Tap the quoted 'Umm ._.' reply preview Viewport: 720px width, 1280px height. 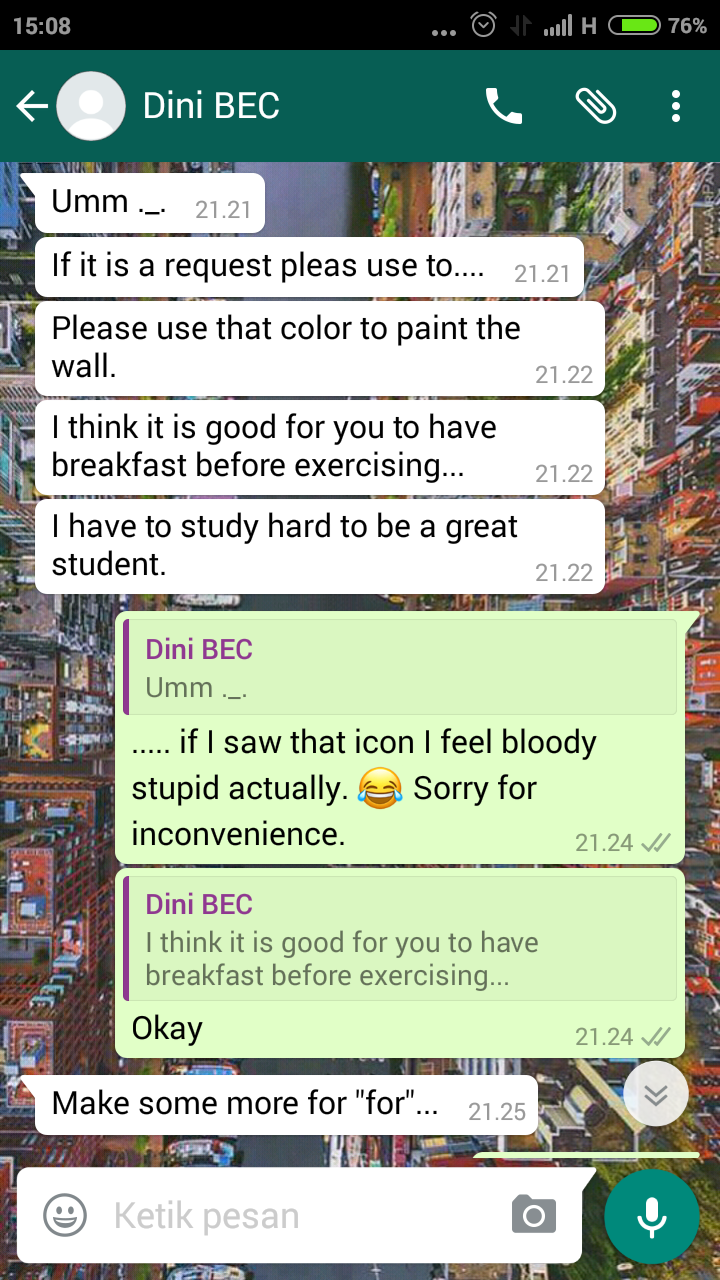pos(400,668)
